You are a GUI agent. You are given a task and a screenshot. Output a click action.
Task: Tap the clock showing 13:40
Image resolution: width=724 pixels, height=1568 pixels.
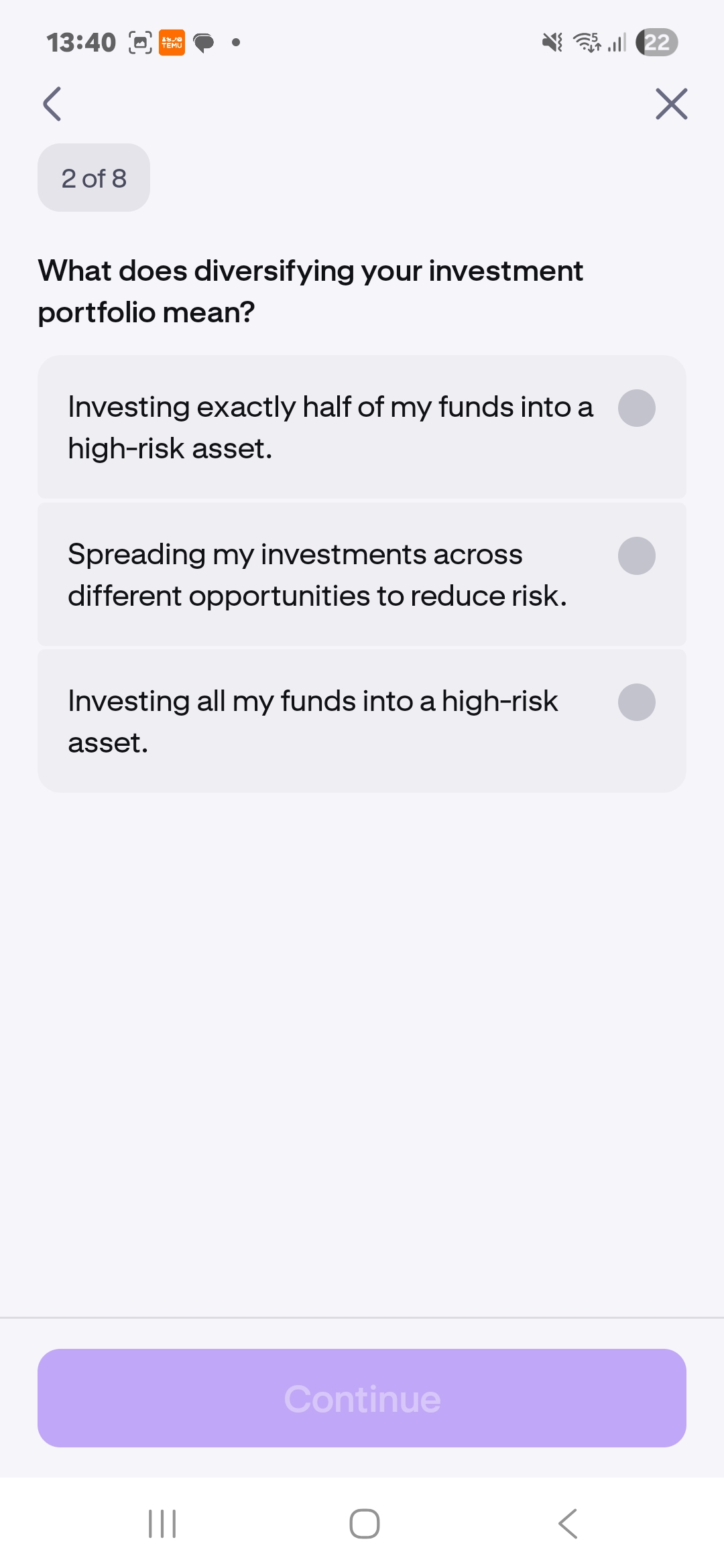click(x=80, y=42)
